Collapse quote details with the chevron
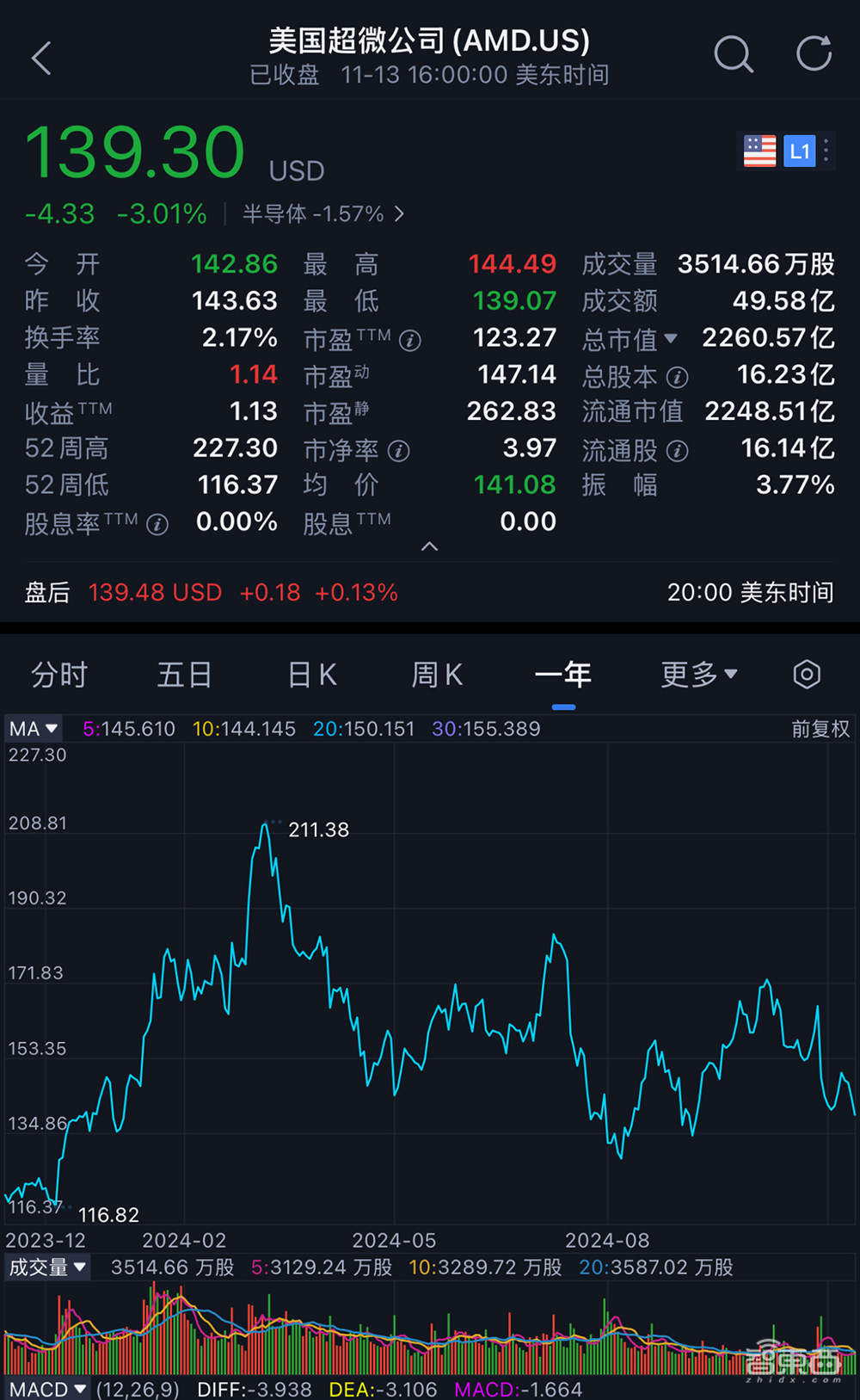This screenshot has height=1400, width=860. point(430,546)
